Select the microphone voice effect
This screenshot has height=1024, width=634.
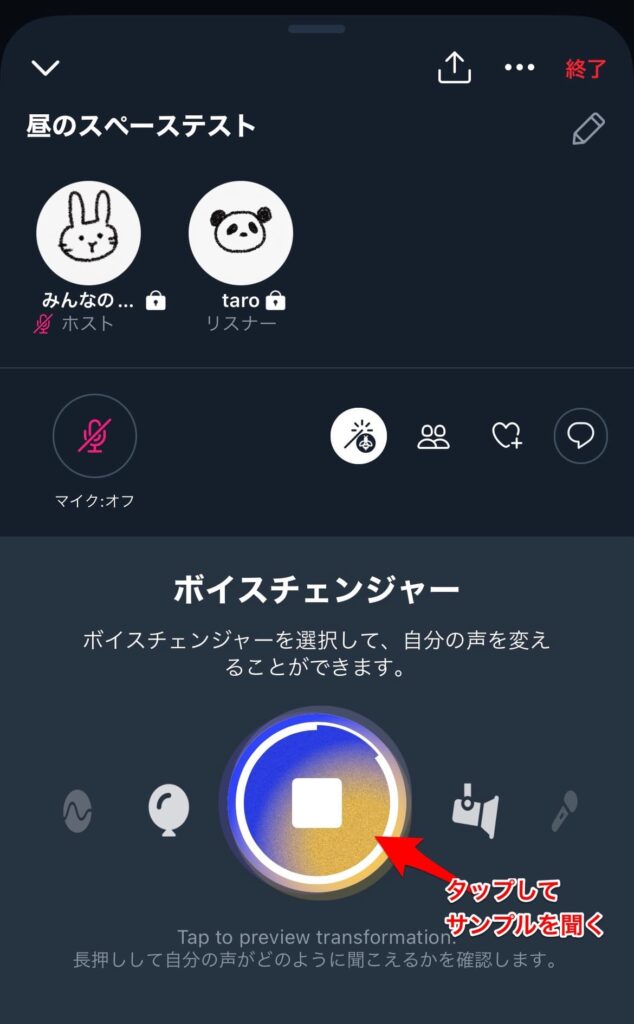pos(564,811)
